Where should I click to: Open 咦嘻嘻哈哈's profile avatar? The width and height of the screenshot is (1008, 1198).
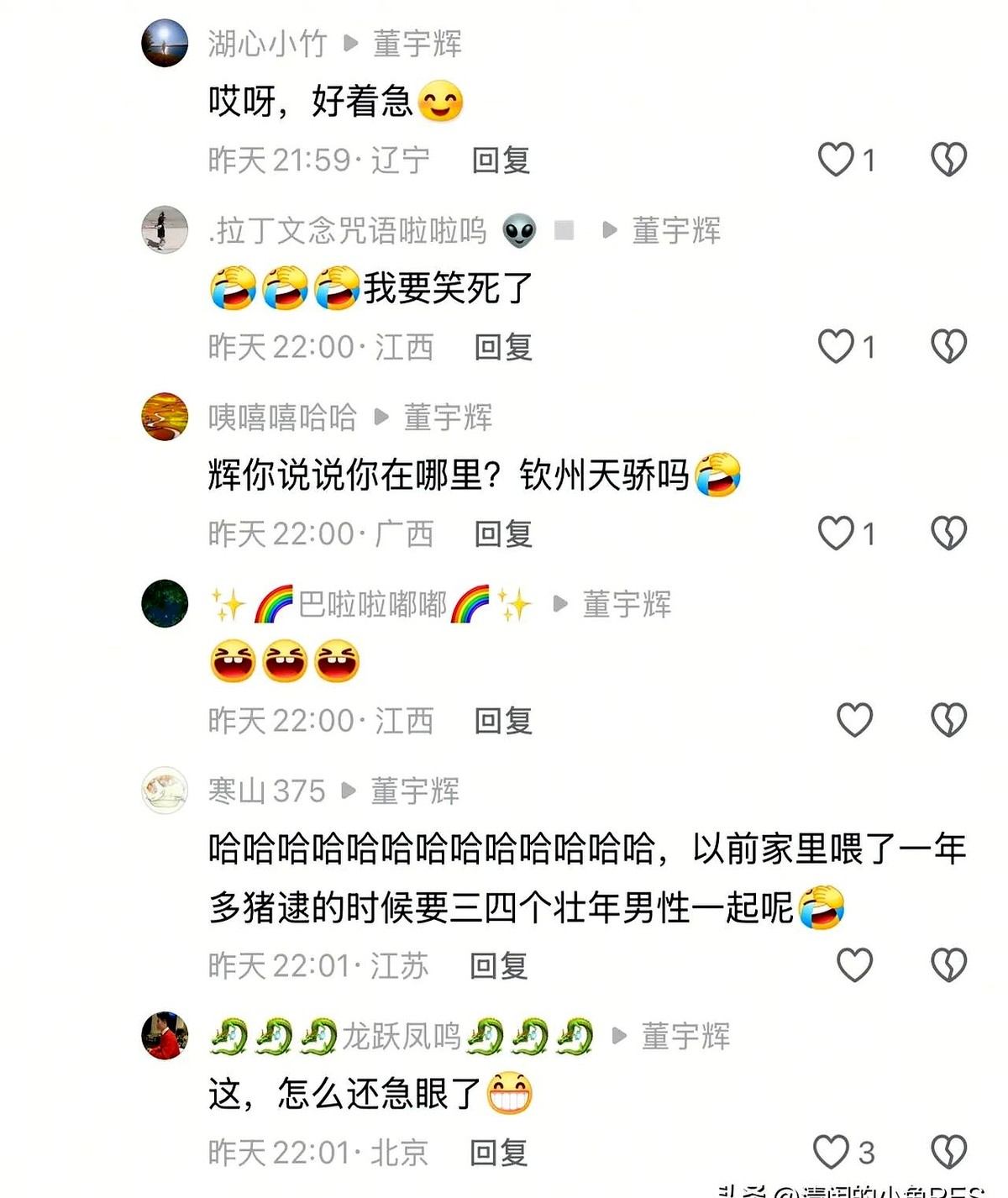tap(165, 417)
